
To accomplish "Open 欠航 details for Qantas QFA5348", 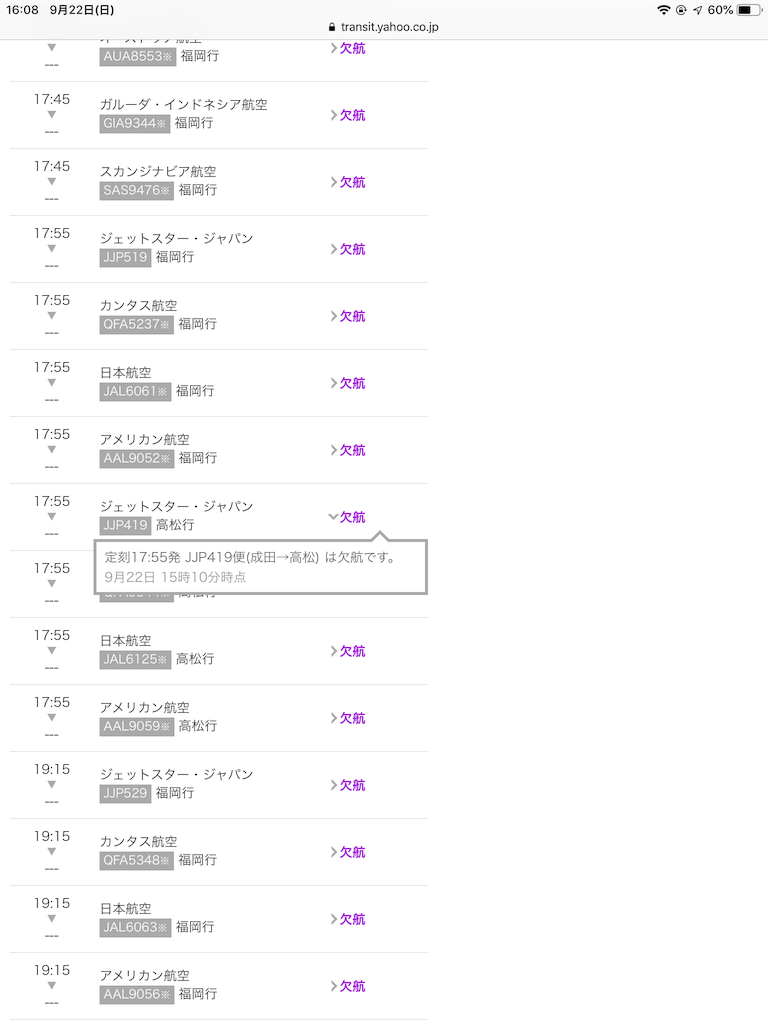I will tap(348, 852).
